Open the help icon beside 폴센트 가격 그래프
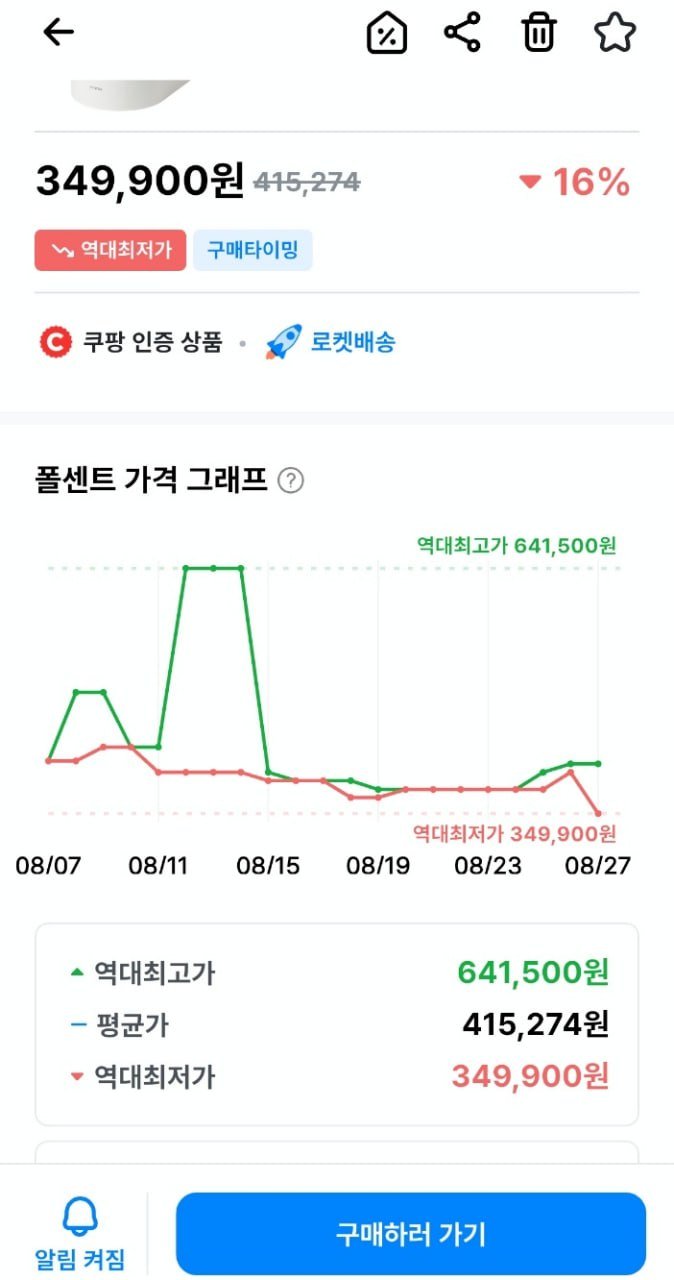This screenshot has width=674, height=1280. (x=291, y=481)
